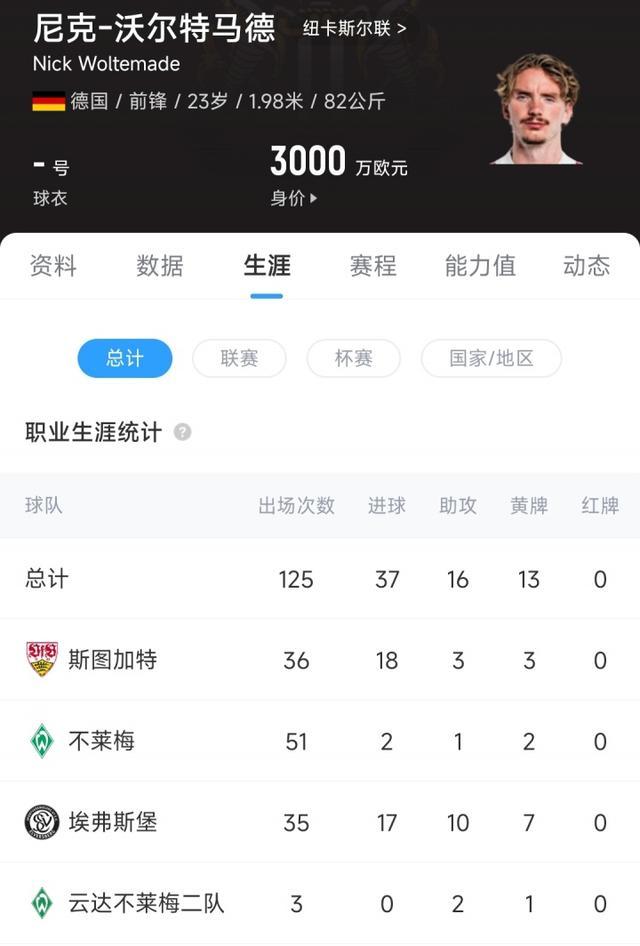View the 动态 tab

[586, 265]
